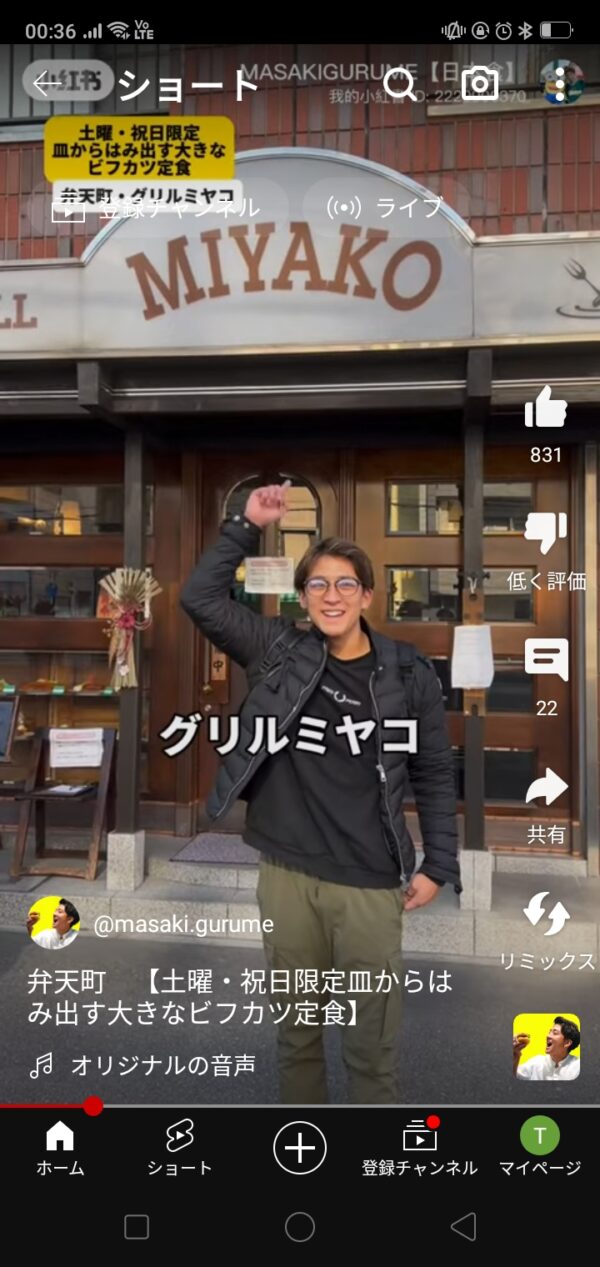Open the 登録チャンネル bottom tab

[420, 1147]
